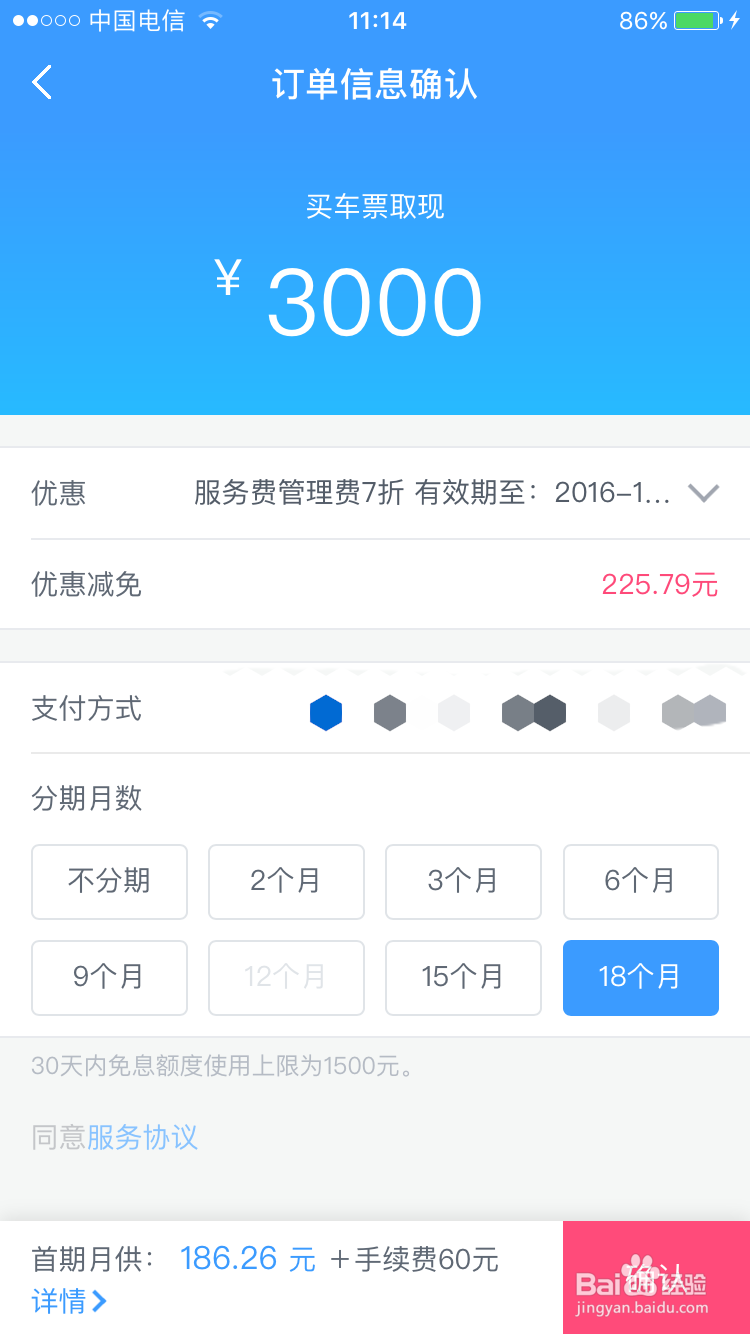This screenshot has width=750, height=1334.
Task: Select 不分期 installment option
Action: [x=109, y=881]
